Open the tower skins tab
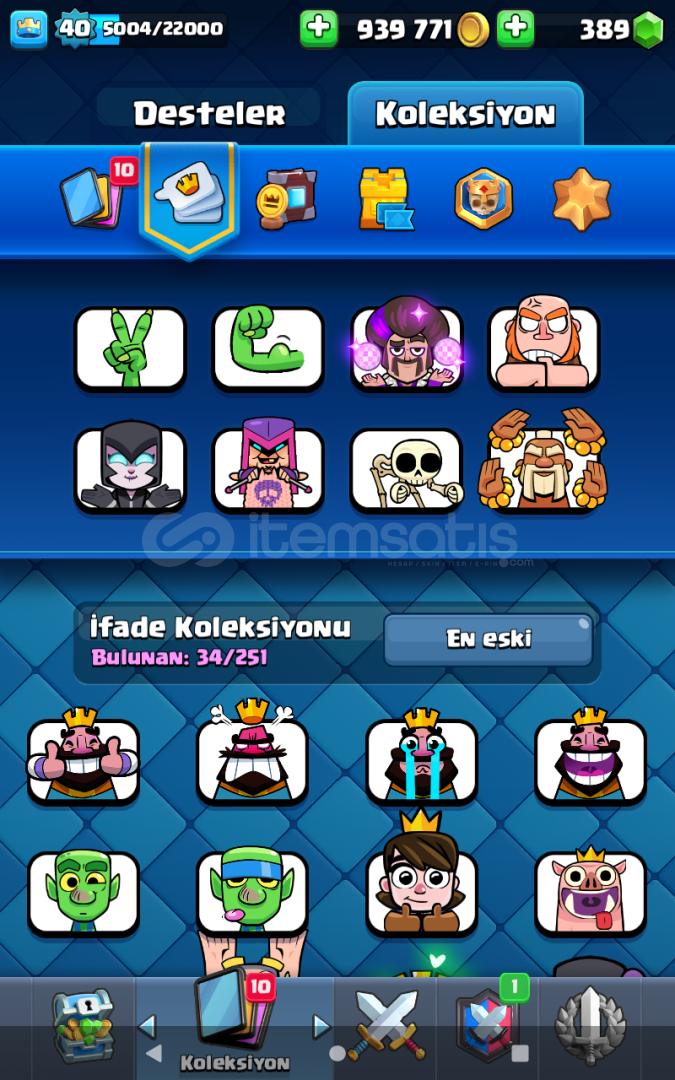The image size is (675, 1080). coord(385,199)
